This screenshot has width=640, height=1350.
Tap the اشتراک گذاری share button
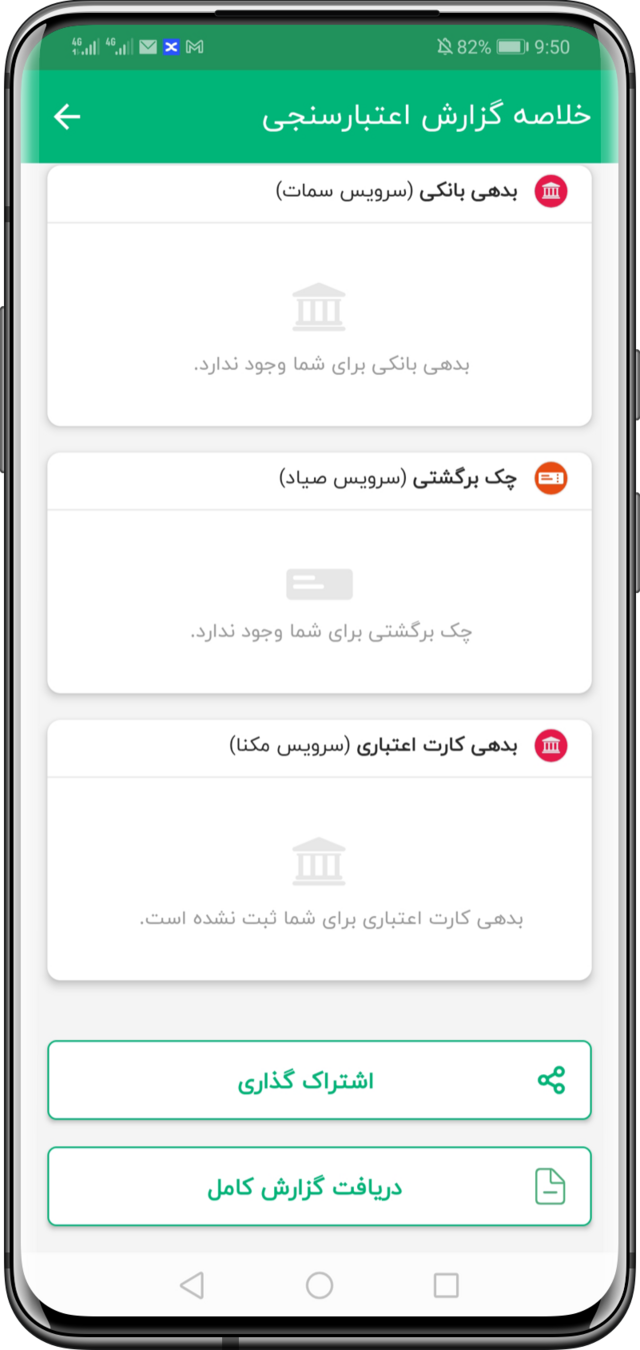pyautogui.click(x=319, y=1080)
